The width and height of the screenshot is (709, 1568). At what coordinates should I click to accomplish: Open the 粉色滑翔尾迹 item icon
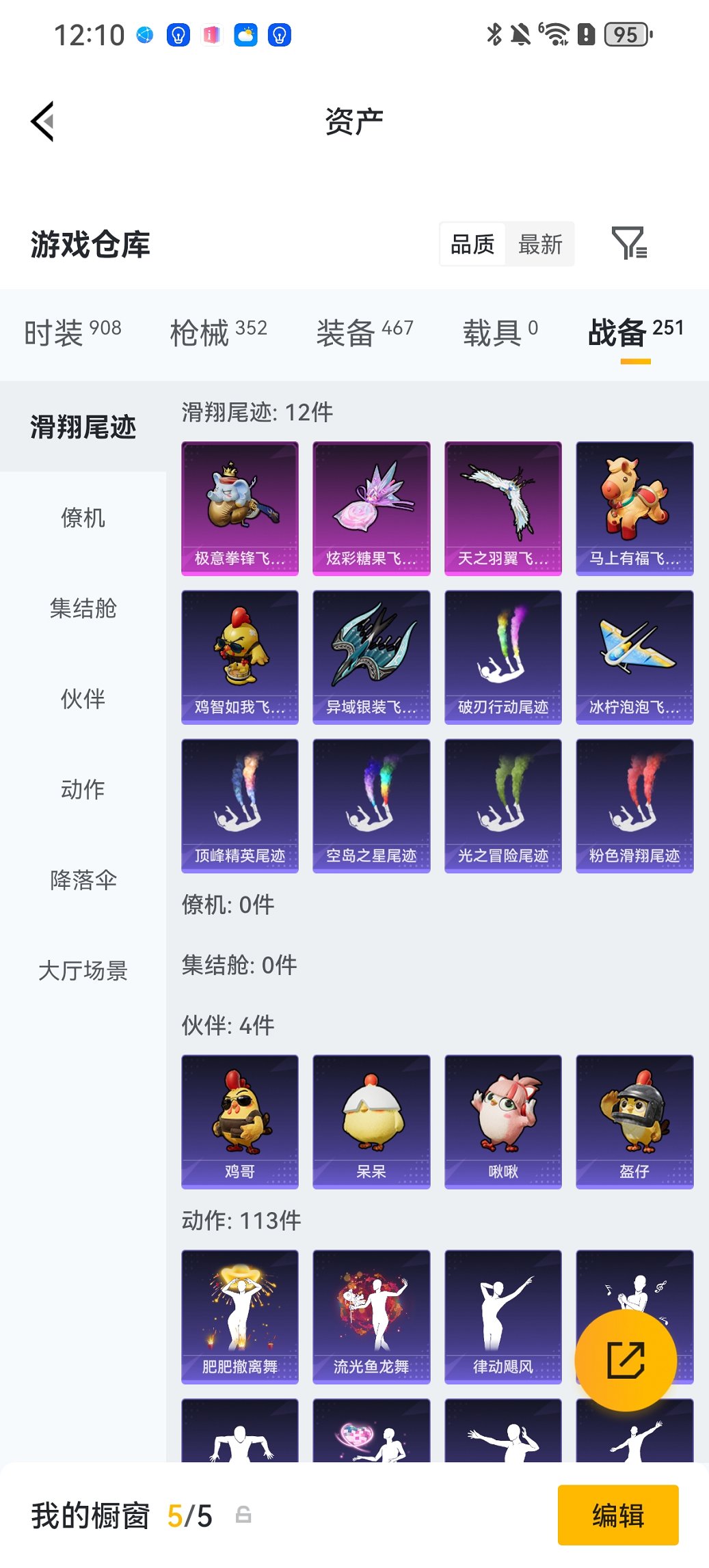[x=634, y=804]
